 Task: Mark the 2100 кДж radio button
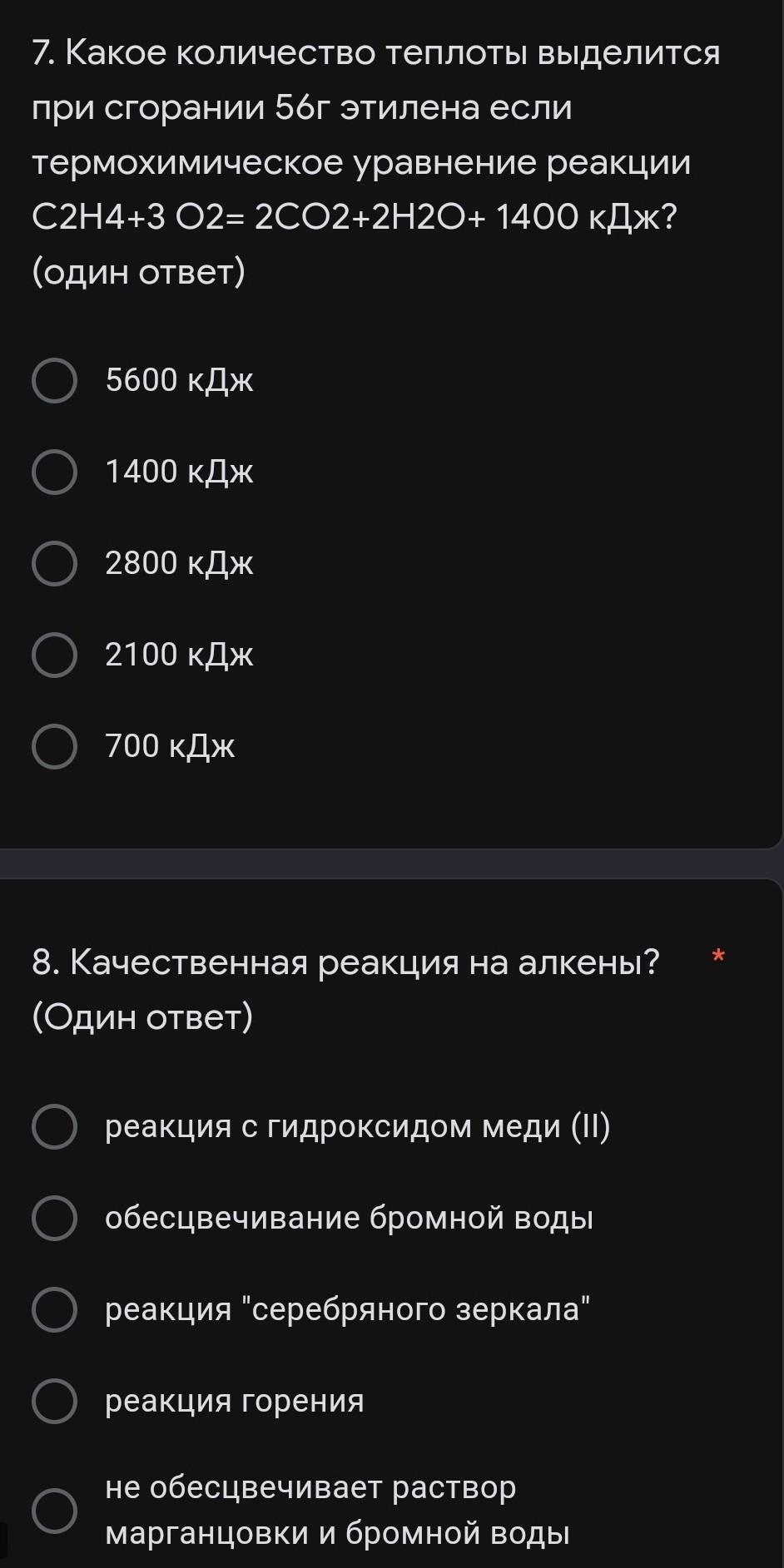tap(55, 655)
